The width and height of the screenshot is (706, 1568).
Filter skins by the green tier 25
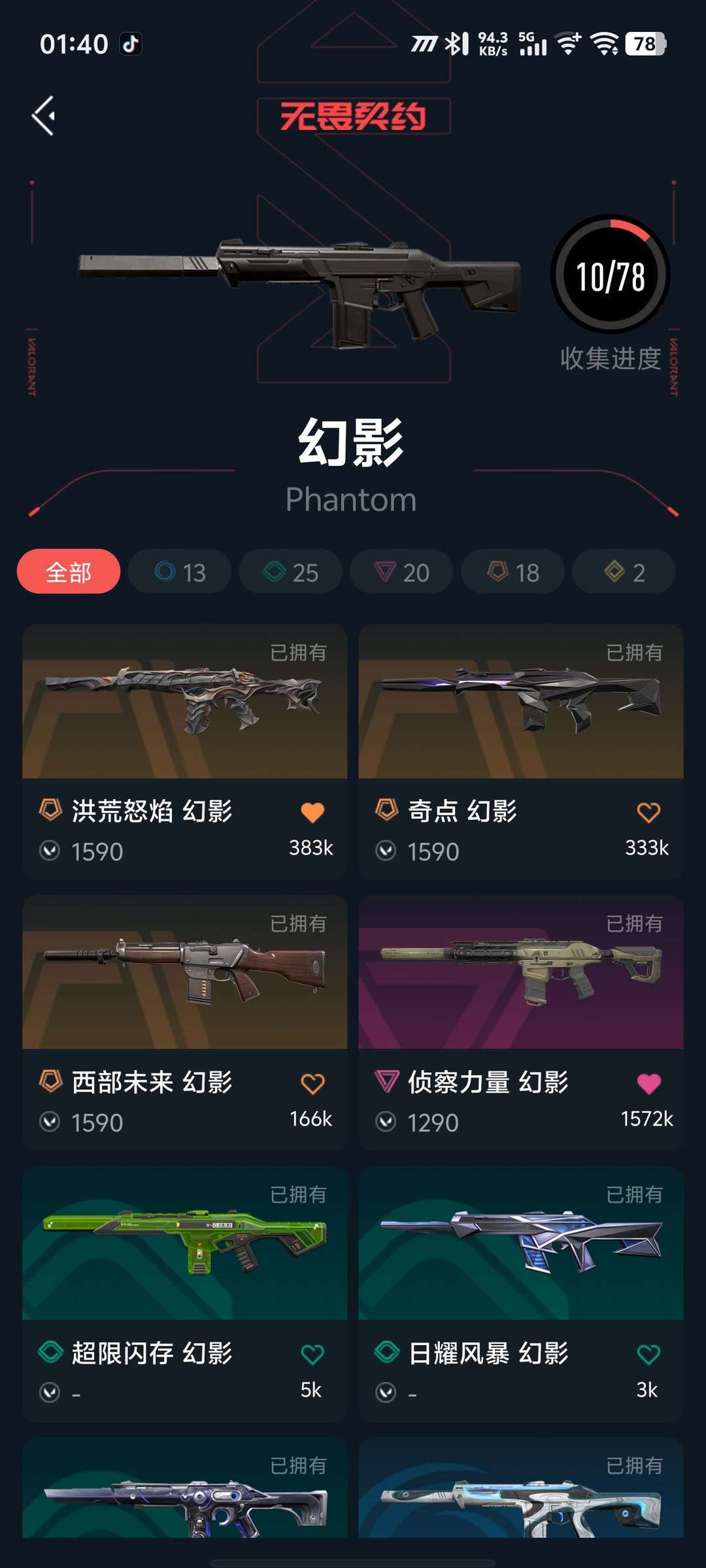[290, 572]
